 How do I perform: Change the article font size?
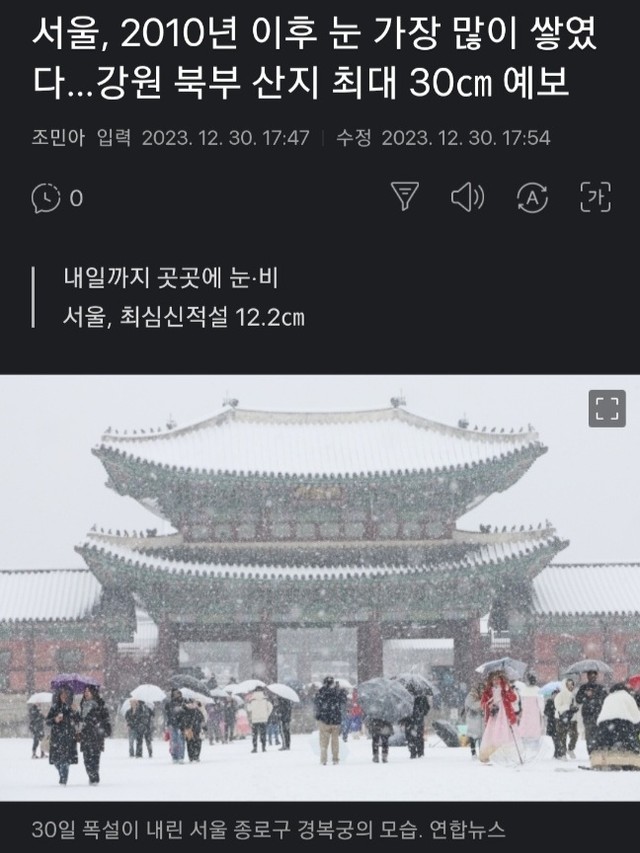tap(596, 197)
